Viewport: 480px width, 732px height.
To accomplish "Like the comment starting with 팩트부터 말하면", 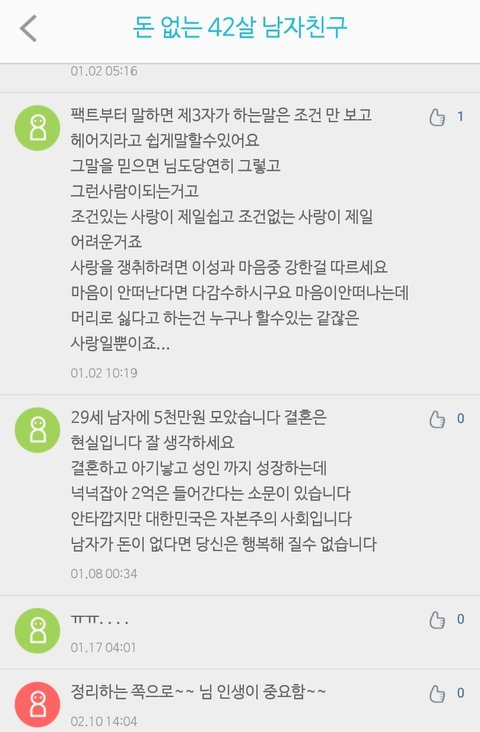I will pyautogui.click(x=437, y=117).
